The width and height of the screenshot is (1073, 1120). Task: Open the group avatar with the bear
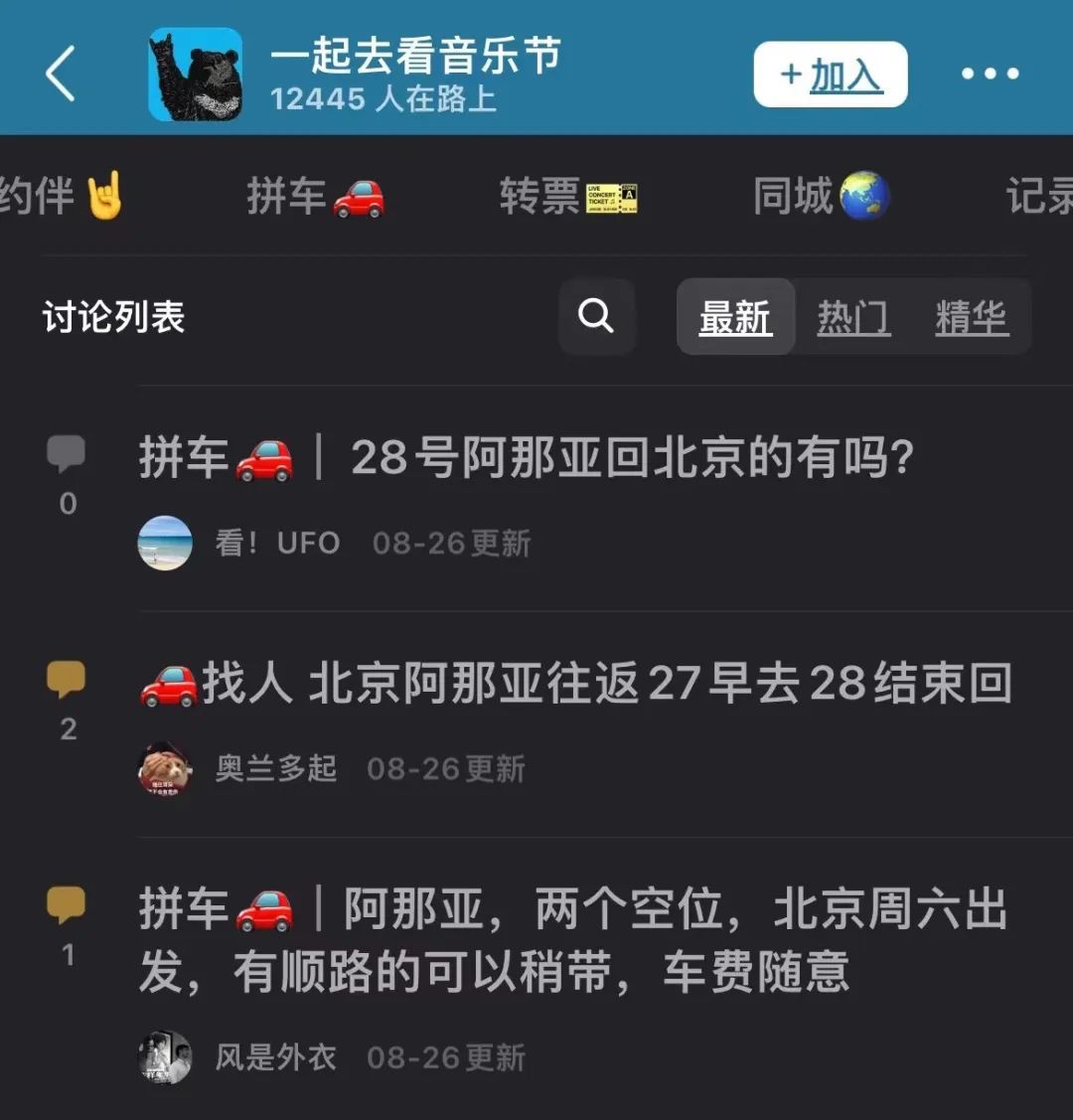point(196,75)
